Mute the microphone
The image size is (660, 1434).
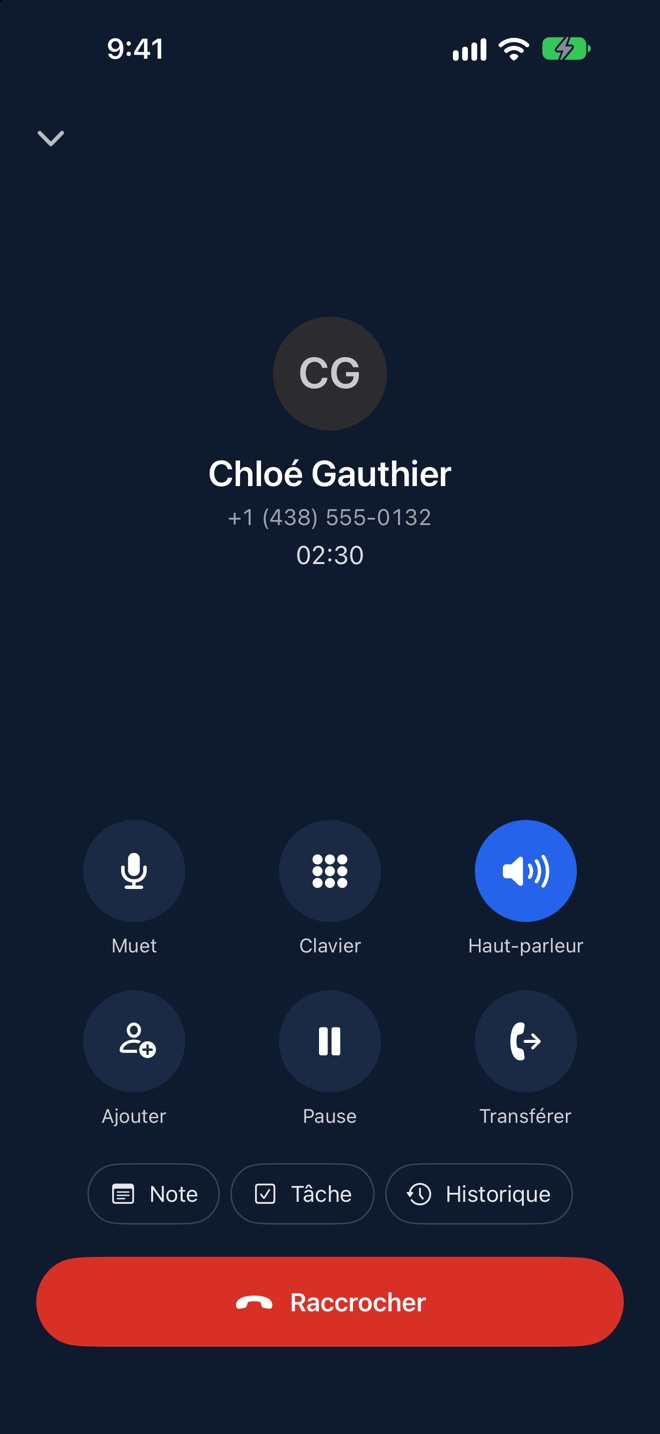(134, 871)
